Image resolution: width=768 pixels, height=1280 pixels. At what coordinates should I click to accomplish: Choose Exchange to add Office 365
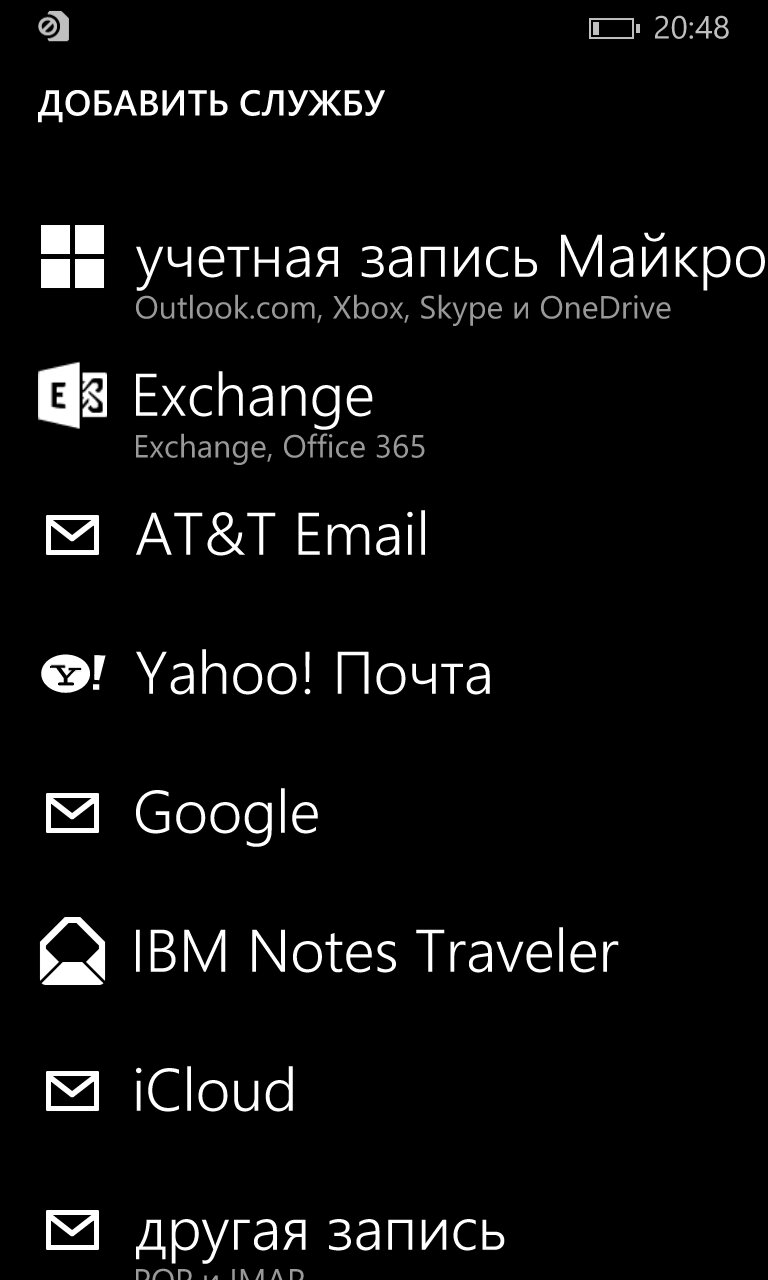[x=384, y=411]
